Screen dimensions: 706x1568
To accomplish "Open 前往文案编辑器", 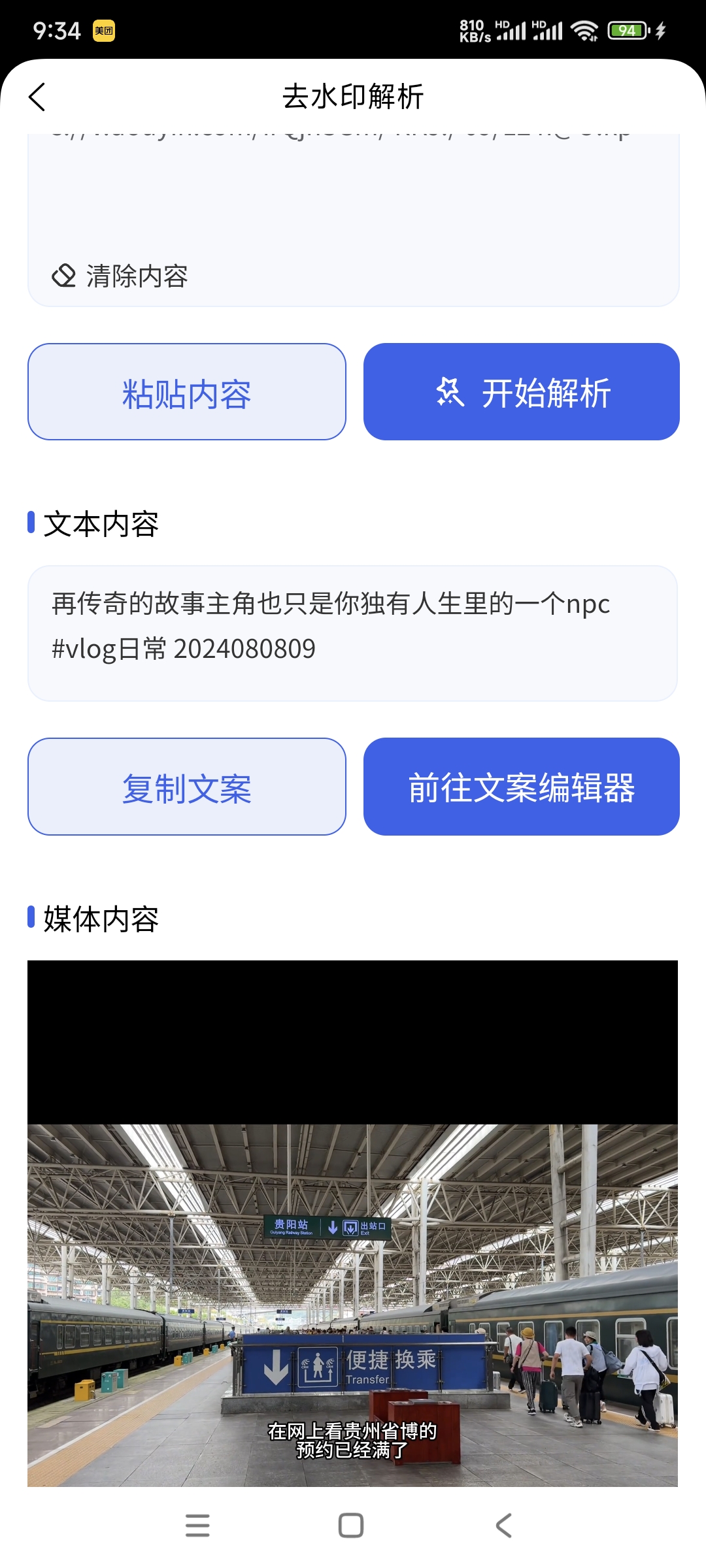I will coord(522,787).
